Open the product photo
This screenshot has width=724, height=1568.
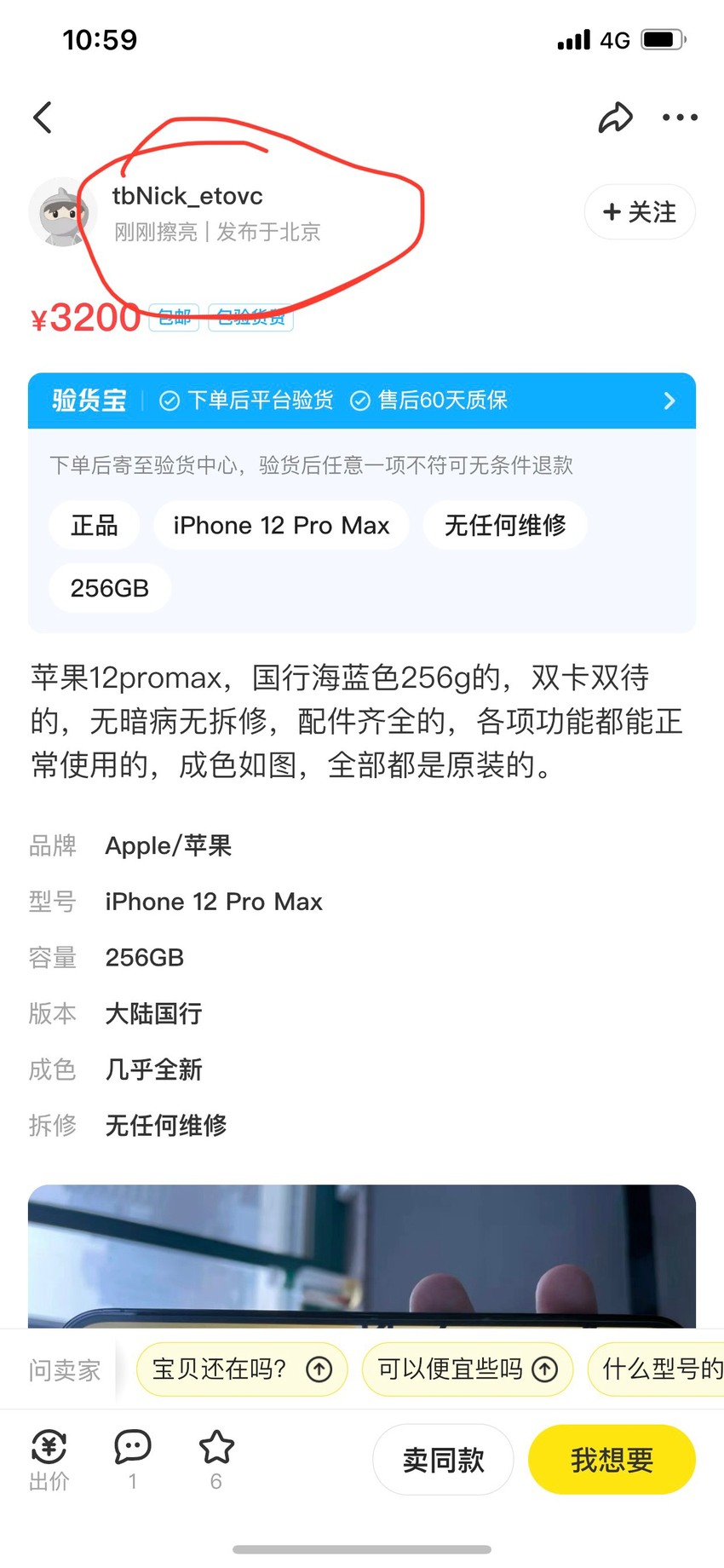[362, 1256]
